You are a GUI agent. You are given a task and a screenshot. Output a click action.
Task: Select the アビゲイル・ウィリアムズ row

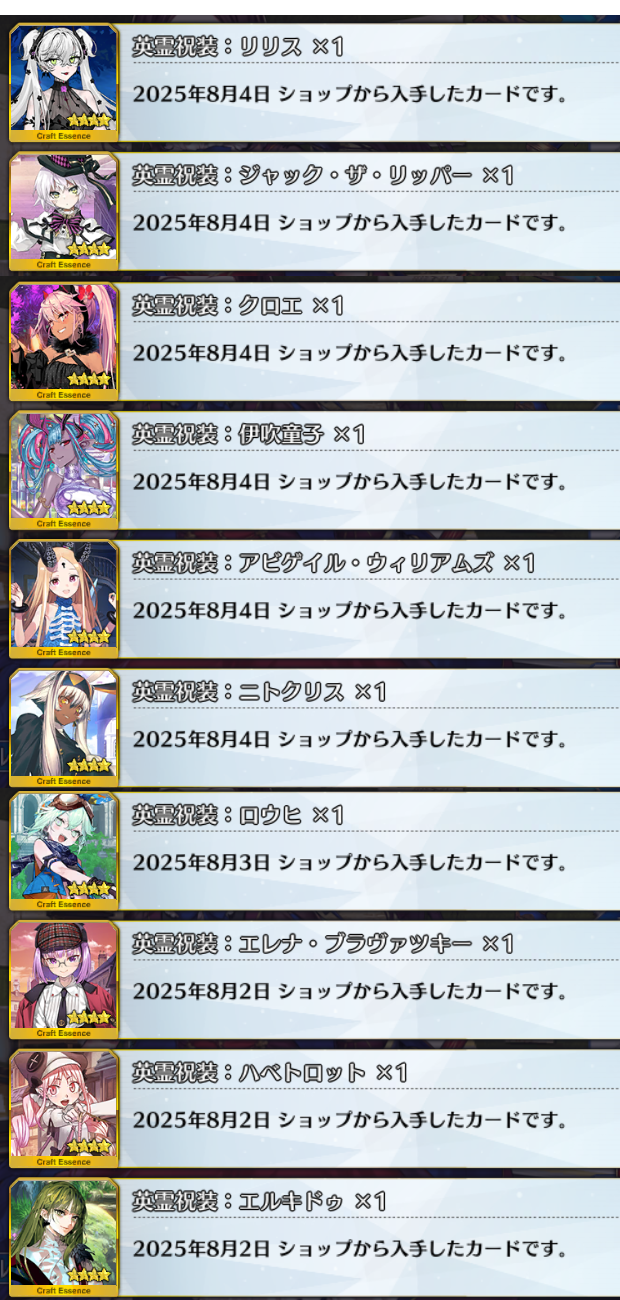314,599
